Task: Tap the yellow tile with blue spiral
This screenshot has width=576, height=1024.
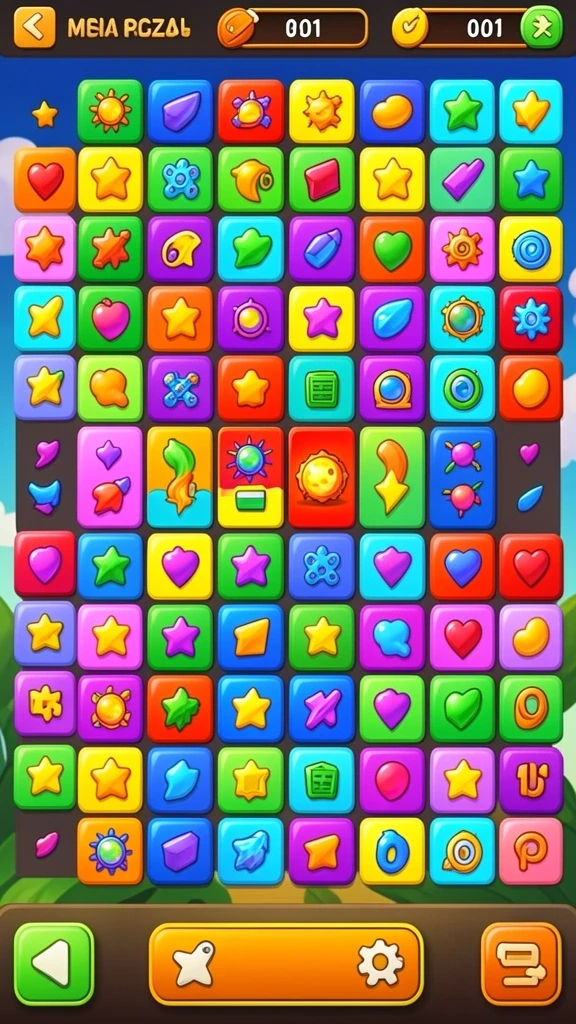Action: tap(531, 249)
